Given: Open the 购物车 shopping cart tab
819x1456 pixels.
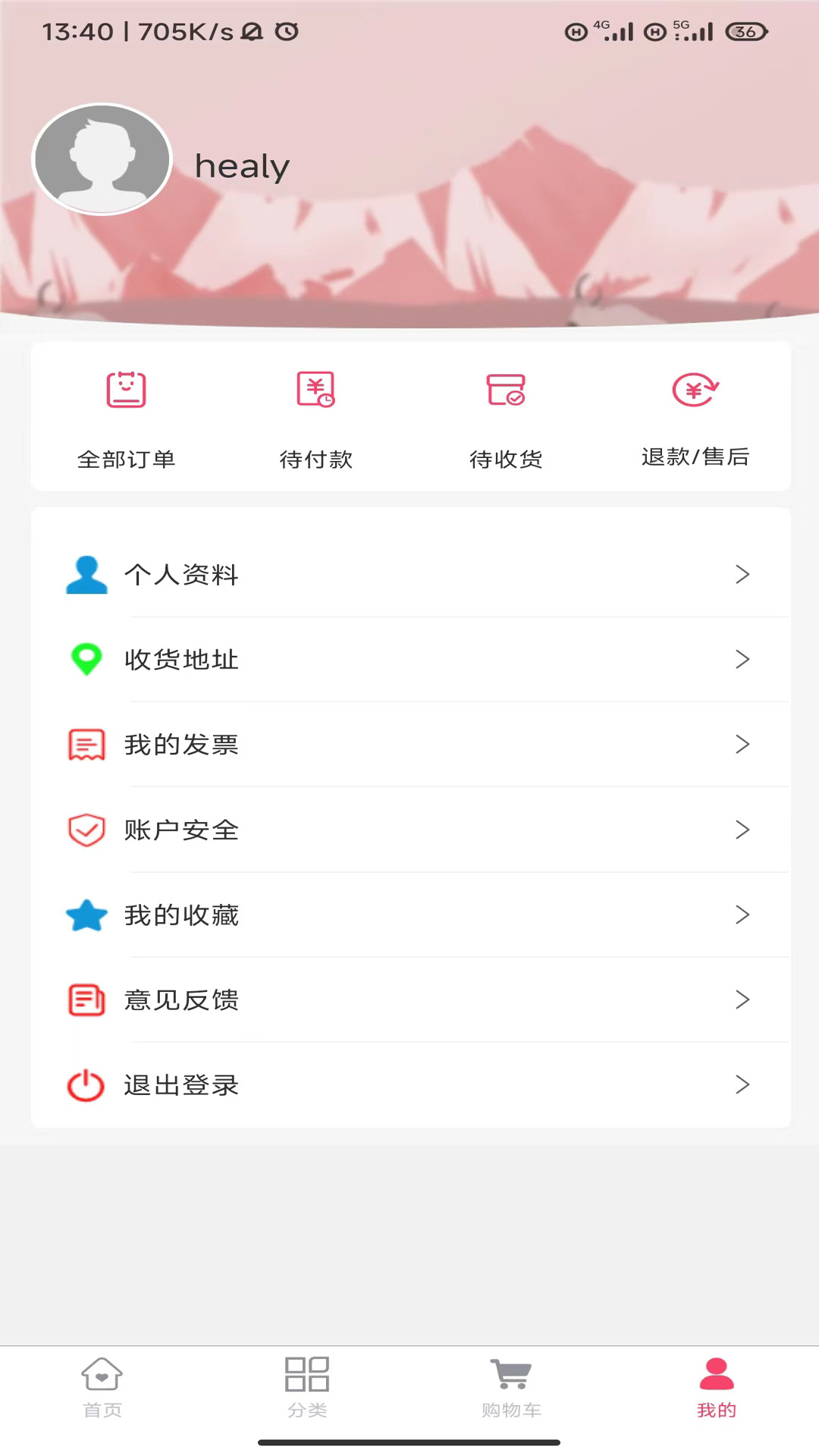Looking at the screenshot, I should tap(512, 1388).
